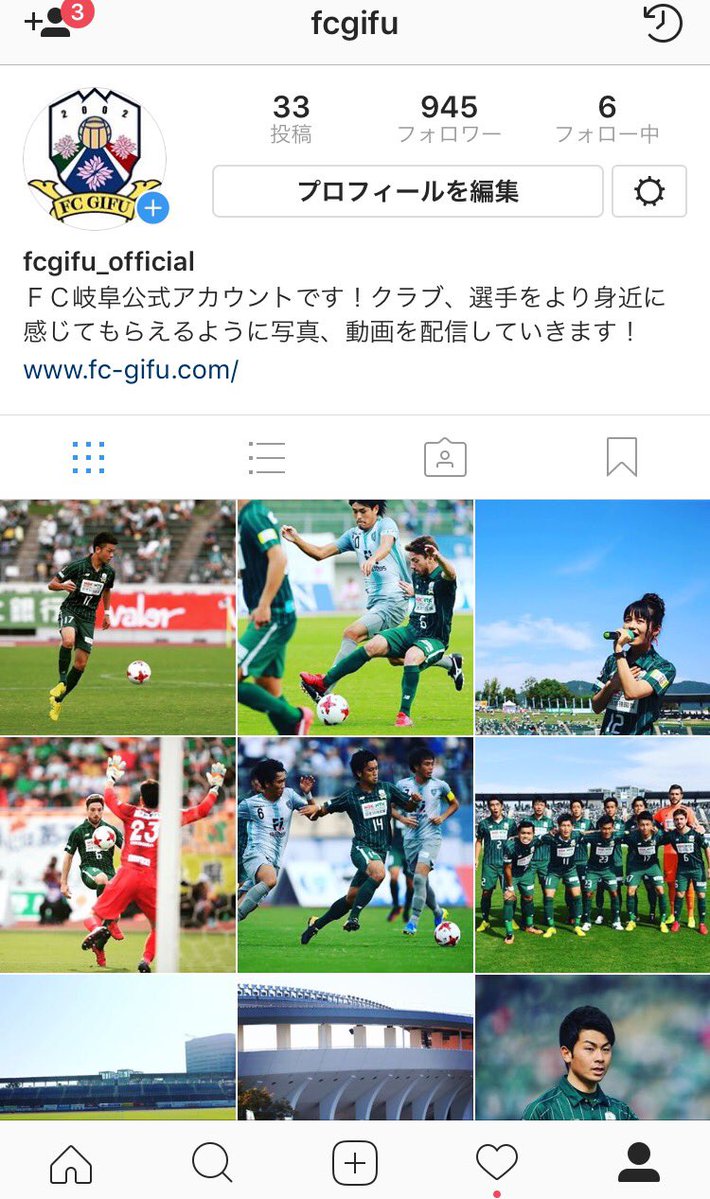Open goalkeeper number 23 photo
This screenshot has height=1199, width=710.
click(118, 855)
